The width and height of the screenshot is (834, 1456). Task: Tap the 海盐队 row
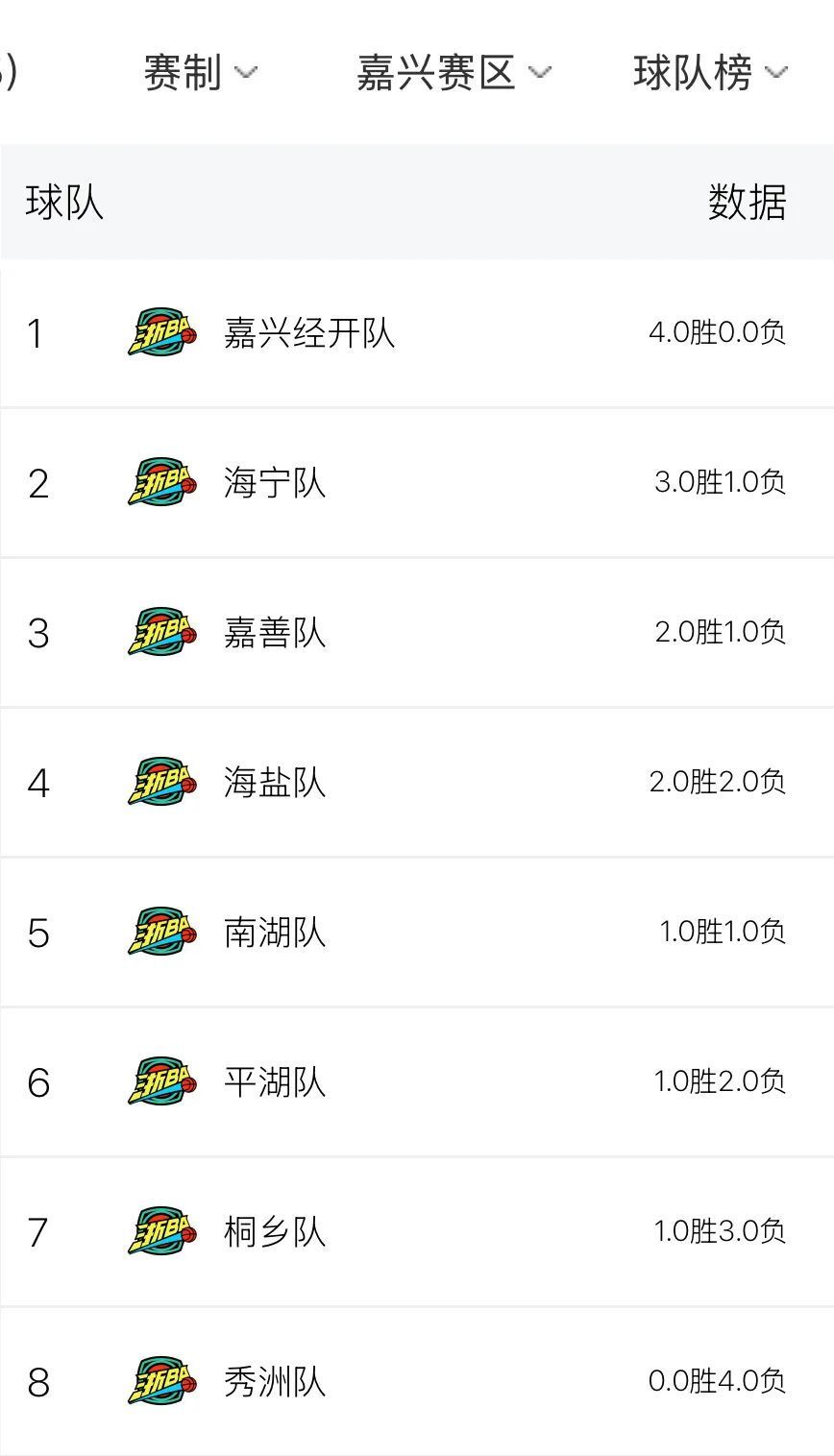tap(417, 783)
